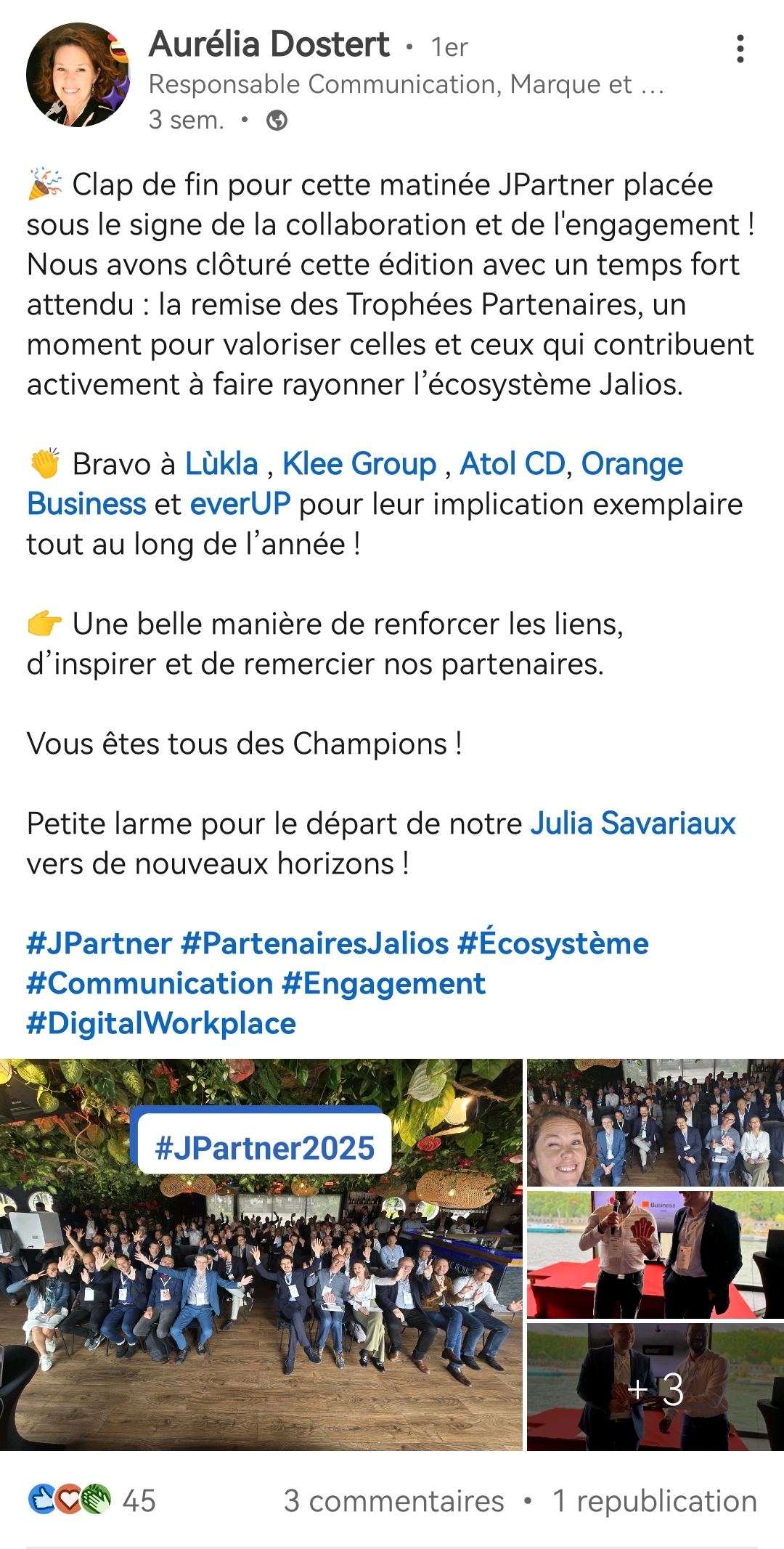This screenshot has width=784, height=1549.
Task: Open the #JPartner hashtag
Action: click(x=99, y=943)
